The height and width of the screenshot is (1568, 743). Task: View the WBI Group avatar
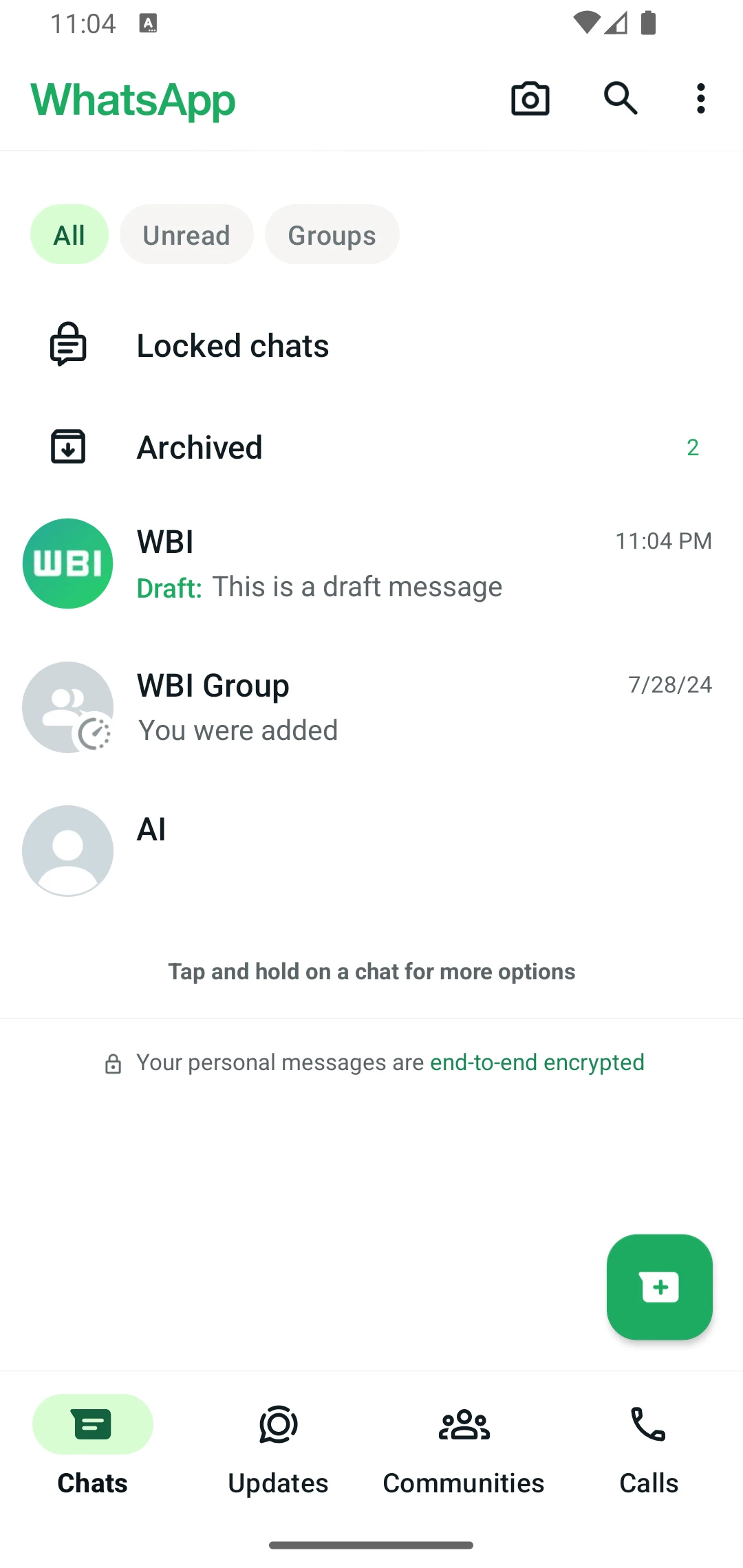(67, 707)
